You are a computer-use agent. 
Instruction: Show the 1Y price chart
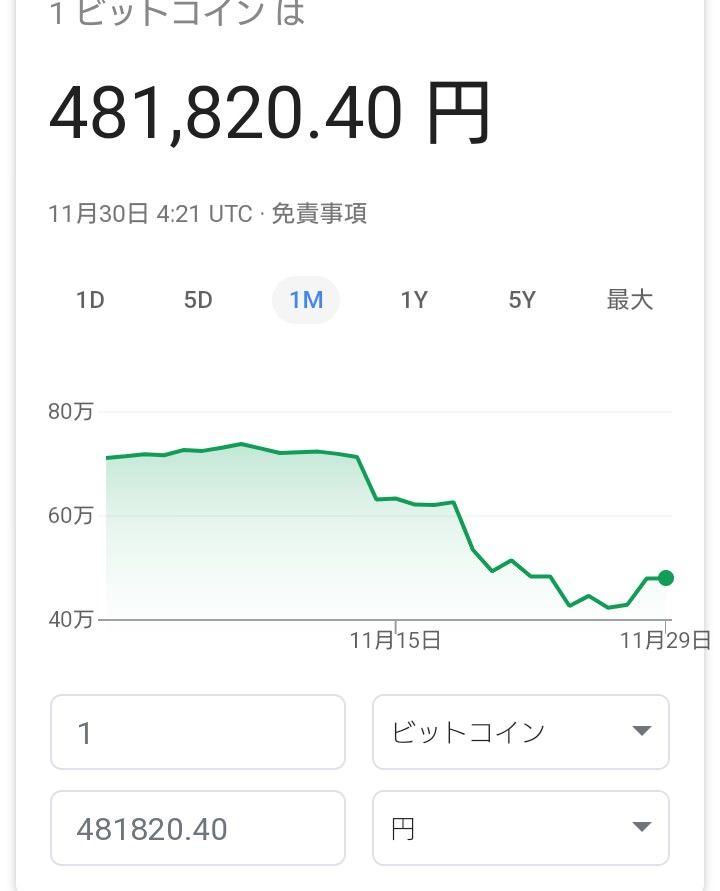click(x=414, y=299)
